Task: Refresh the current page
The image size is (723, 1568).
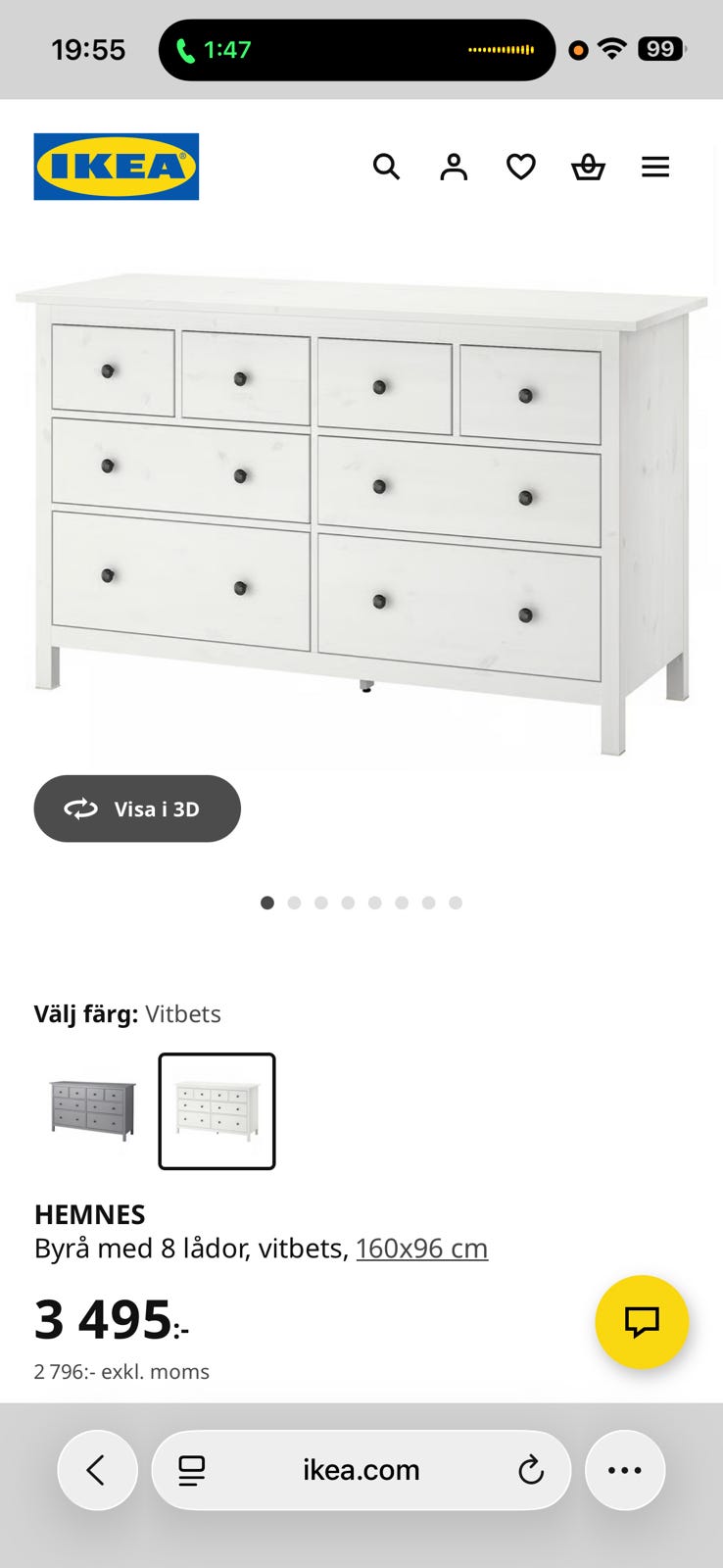Action: (x=530, y=1469)
